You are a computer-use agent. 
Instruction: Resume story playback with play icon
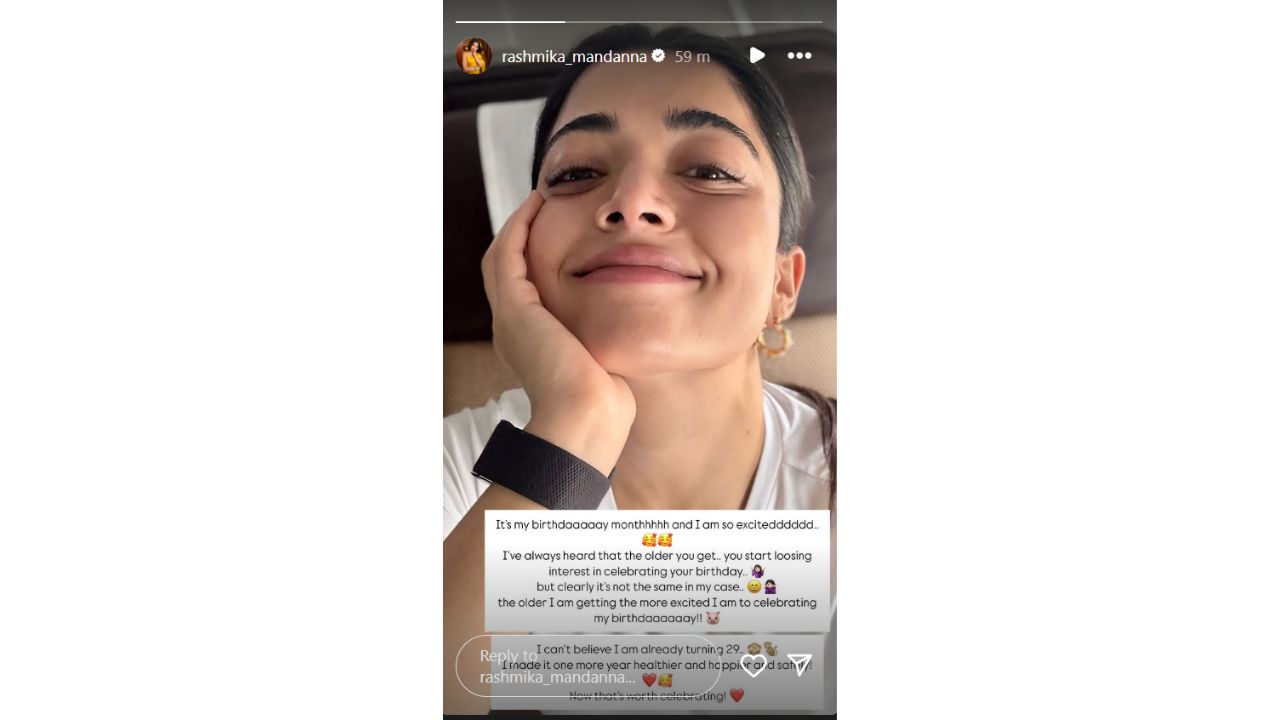[x=757, y=56]
